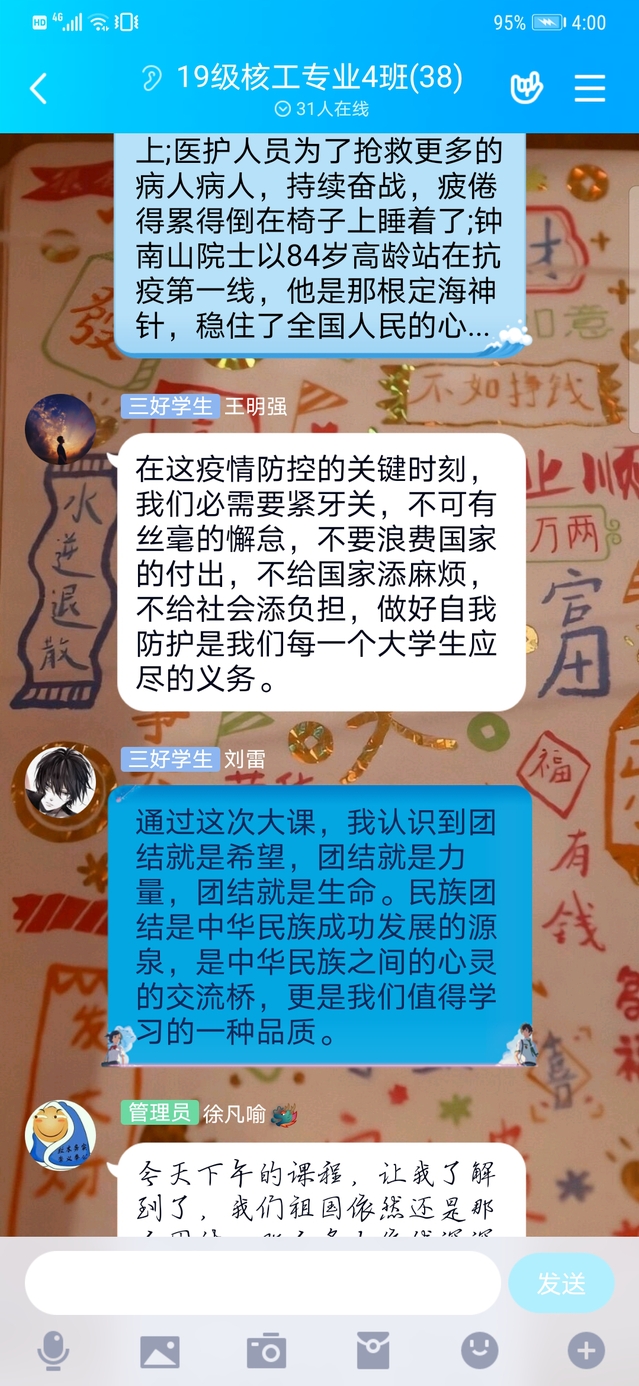The height and width of the screenshot is (1386, 639).
Task: Tap the message input field
Action: 262,1283
